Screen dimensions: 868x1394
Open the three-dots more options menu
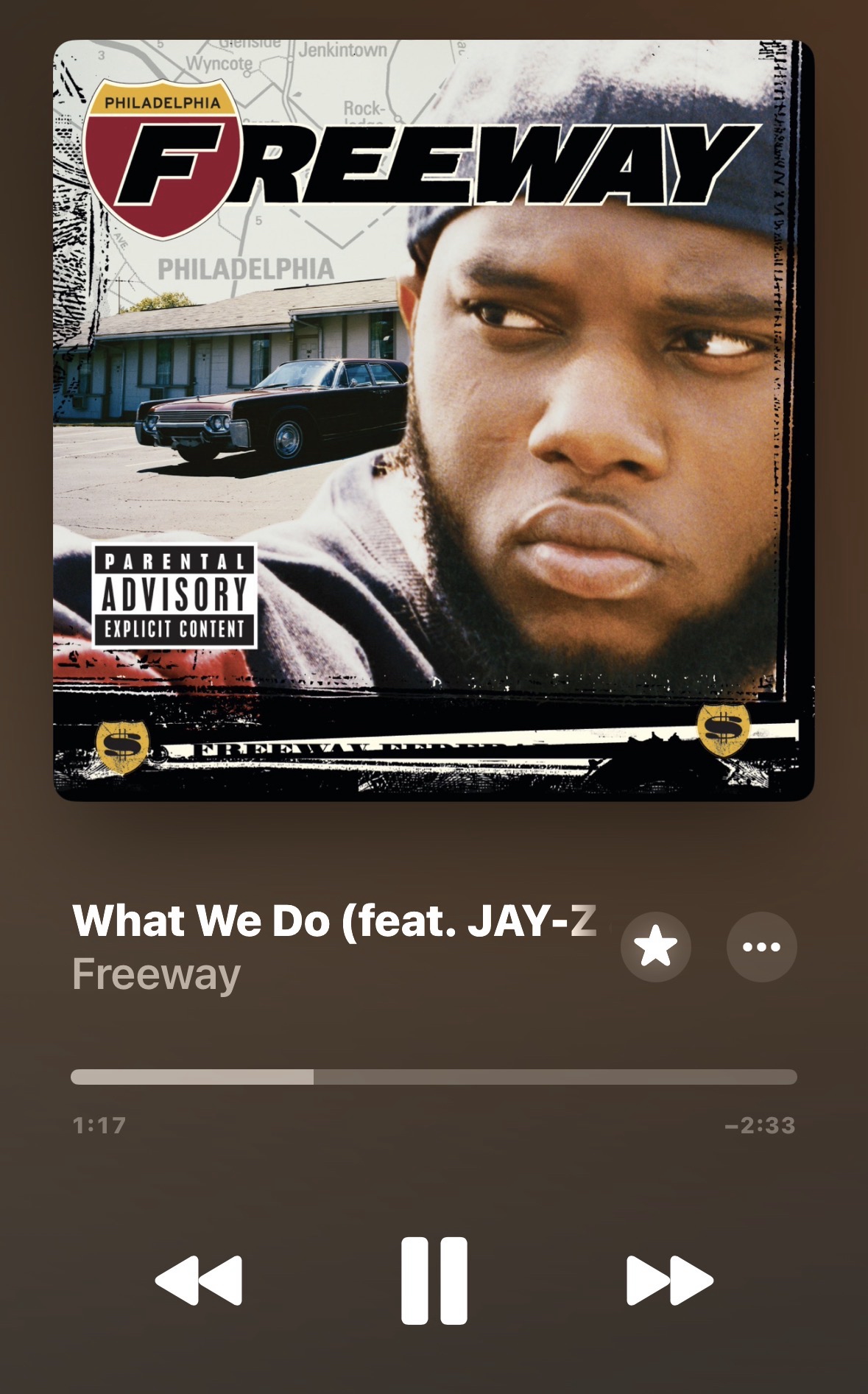761,947
